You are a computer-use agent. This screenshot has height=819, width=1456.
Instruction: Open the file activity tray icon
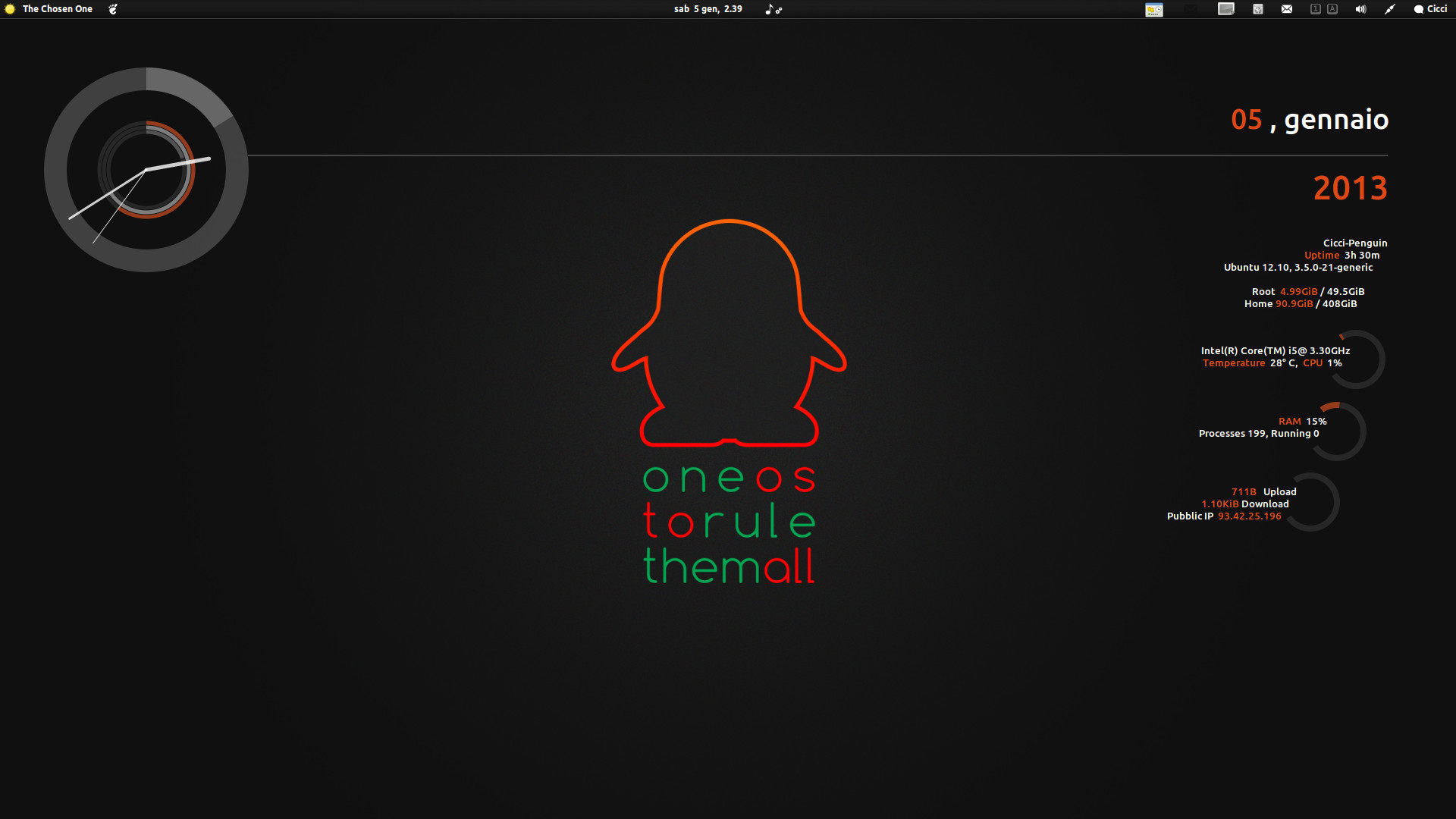(x=1153, y=10)
